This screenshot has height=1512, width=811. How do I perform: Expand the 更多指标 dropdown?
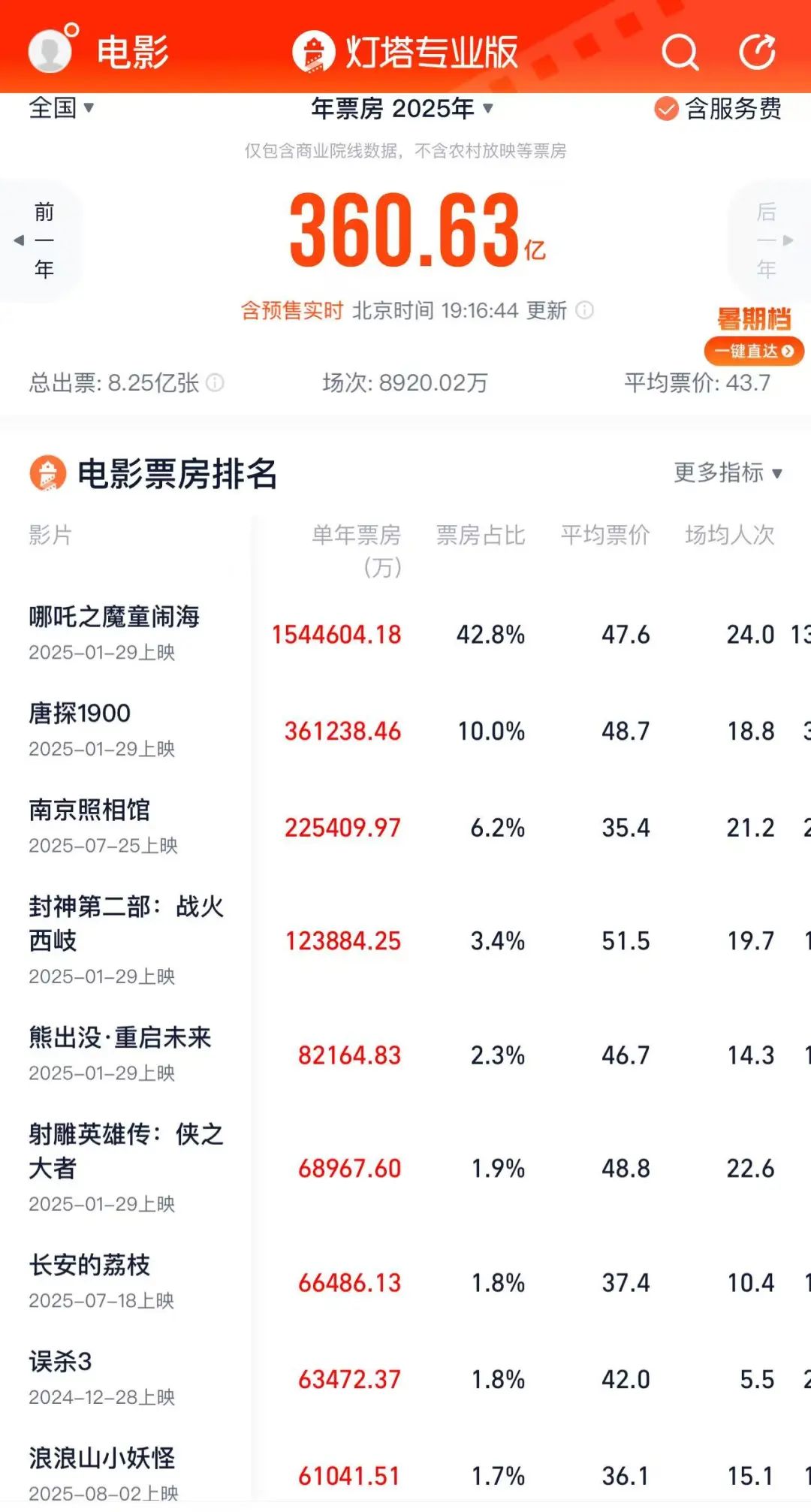click(x=728, y=472)
